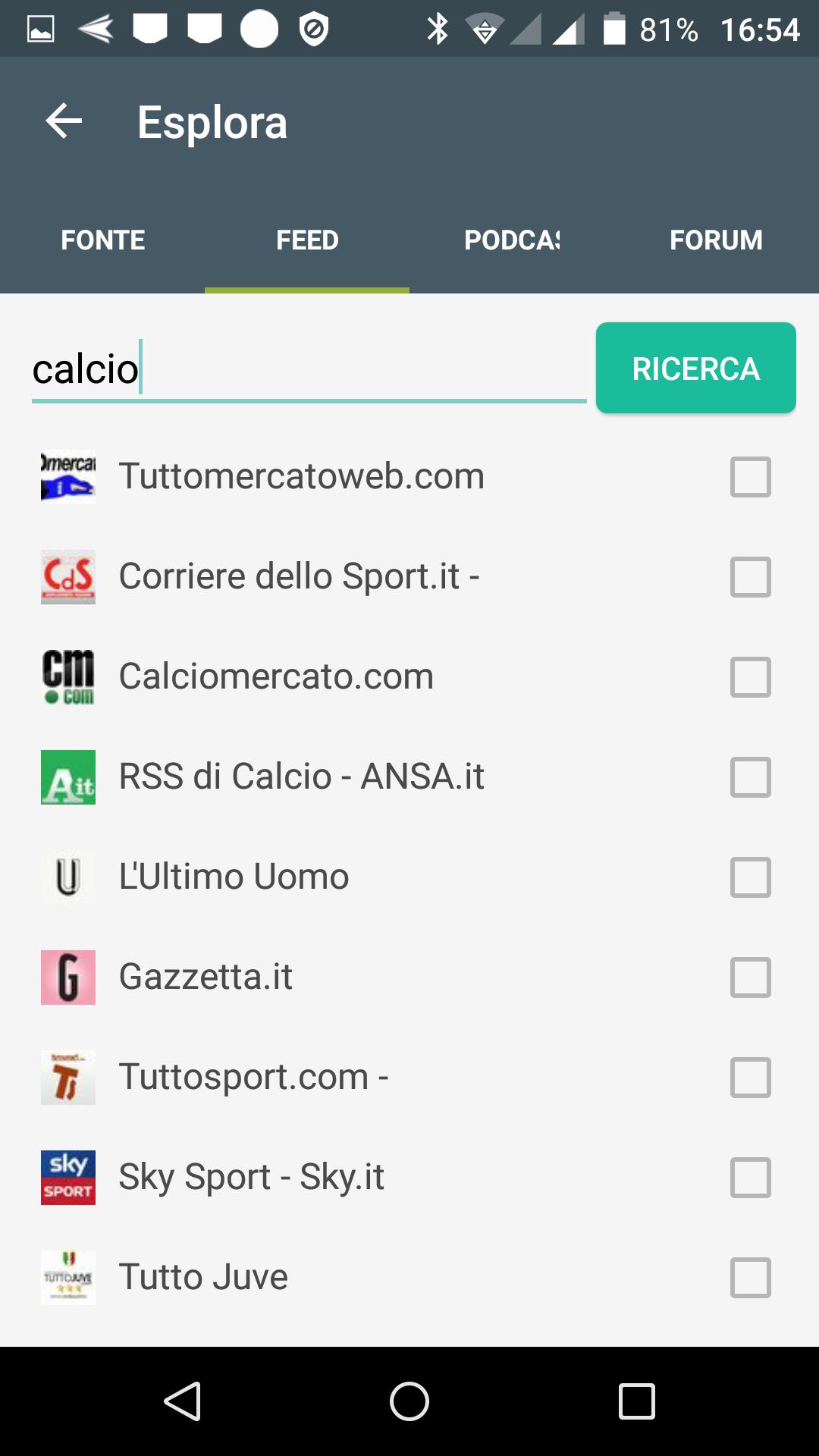Viewport: 819px width, 1456px height.
Task: Tick the Tutto Juve checkbox
Action: [x=750, y=1278]
